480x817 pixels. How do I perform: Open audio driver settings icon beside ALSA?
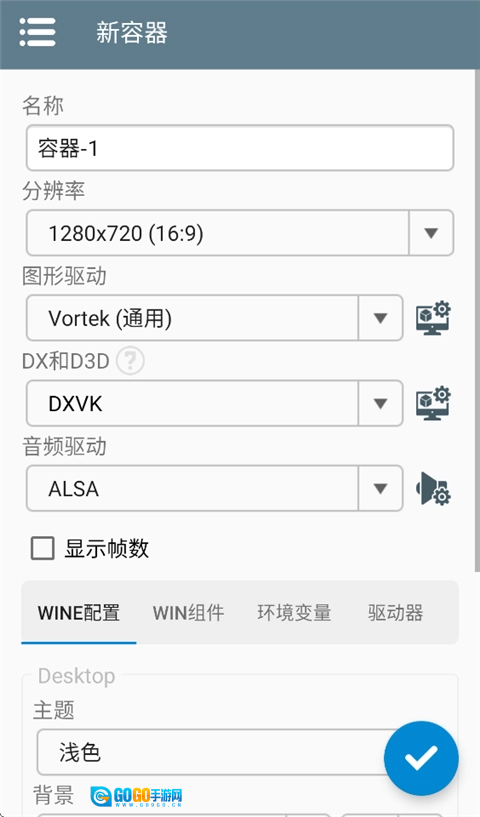pos(433,488)
